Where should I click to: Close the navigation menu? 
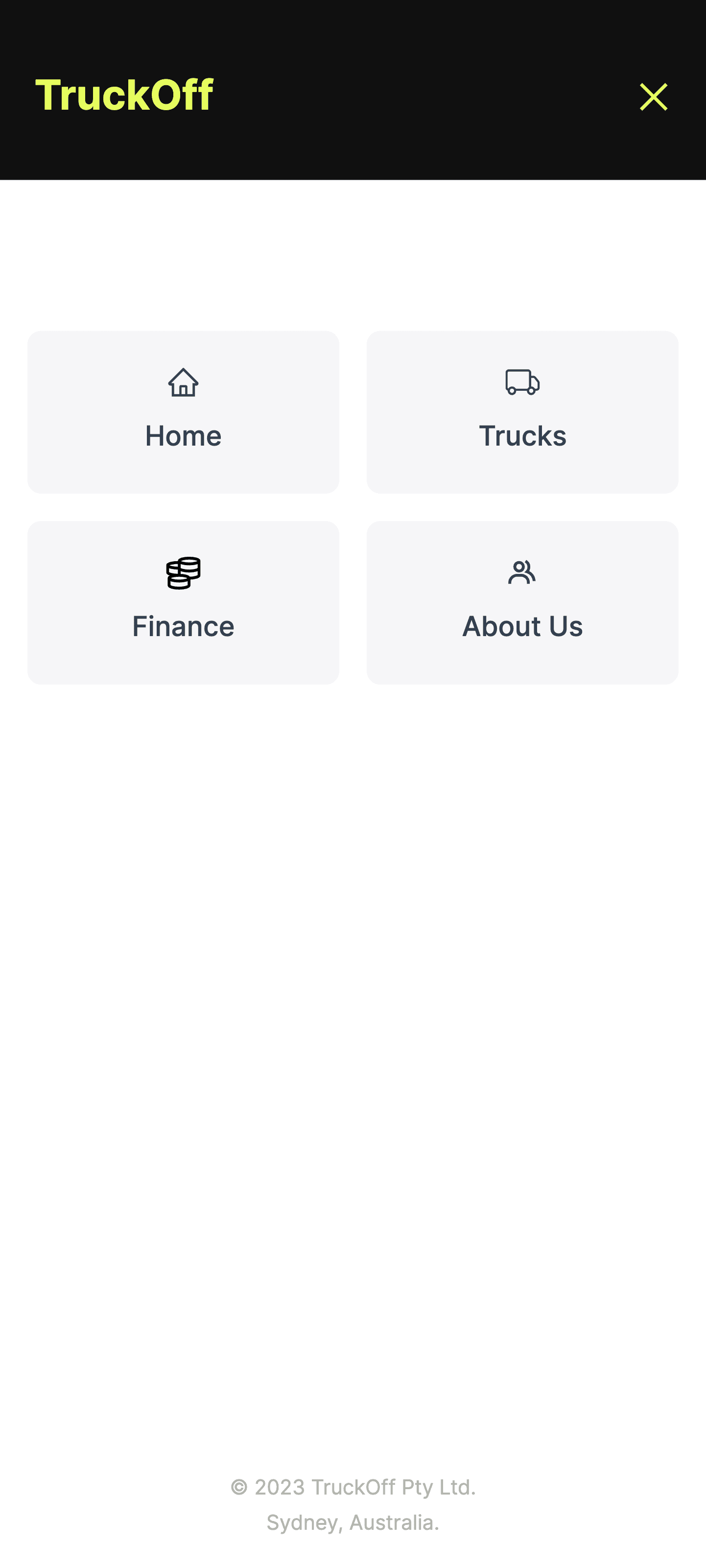(653, 97)
